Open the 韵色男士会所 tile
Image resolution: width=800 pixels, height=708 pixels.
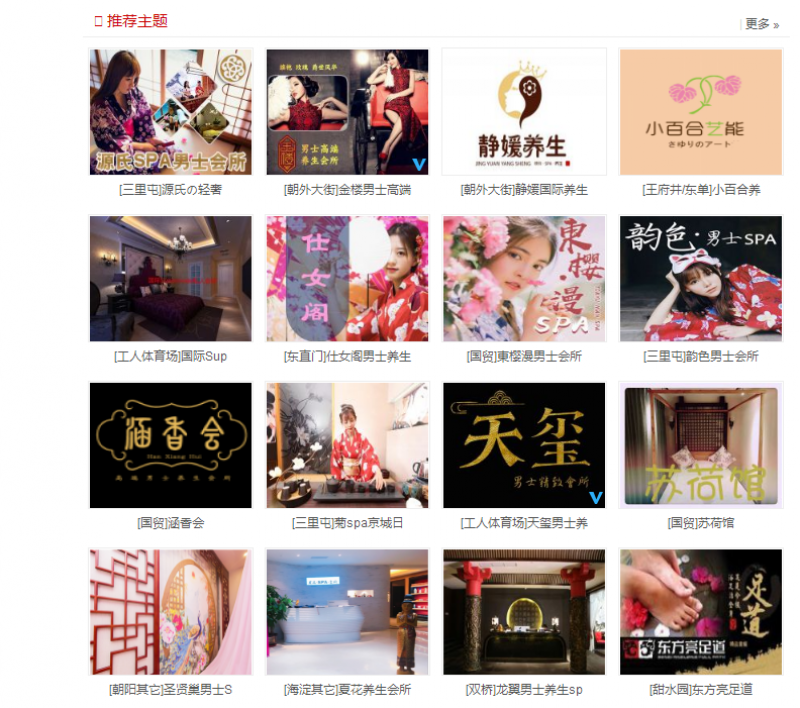click(x=700, y=279)
